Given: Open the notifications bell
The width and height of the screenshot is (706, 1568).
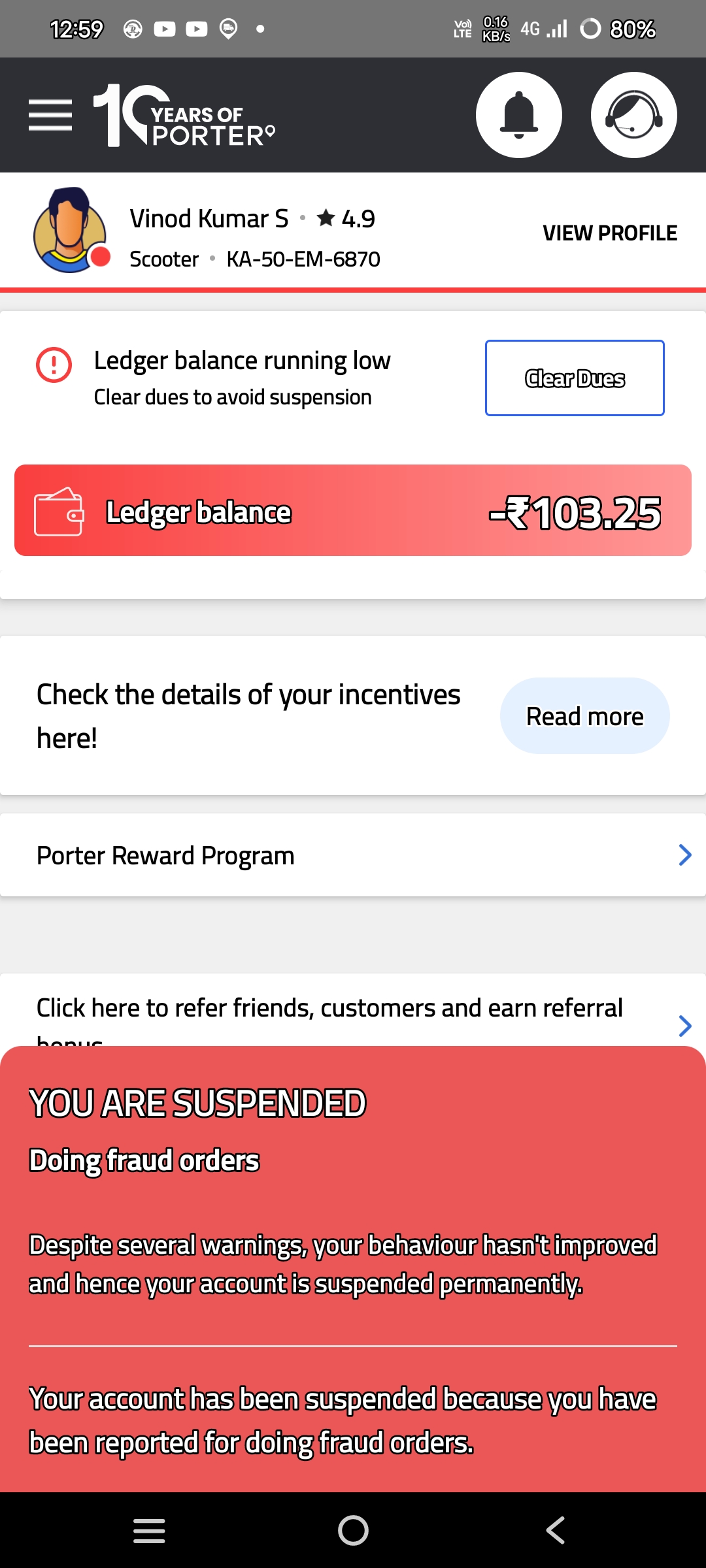Looking at the screenshot, I should 518,115.
